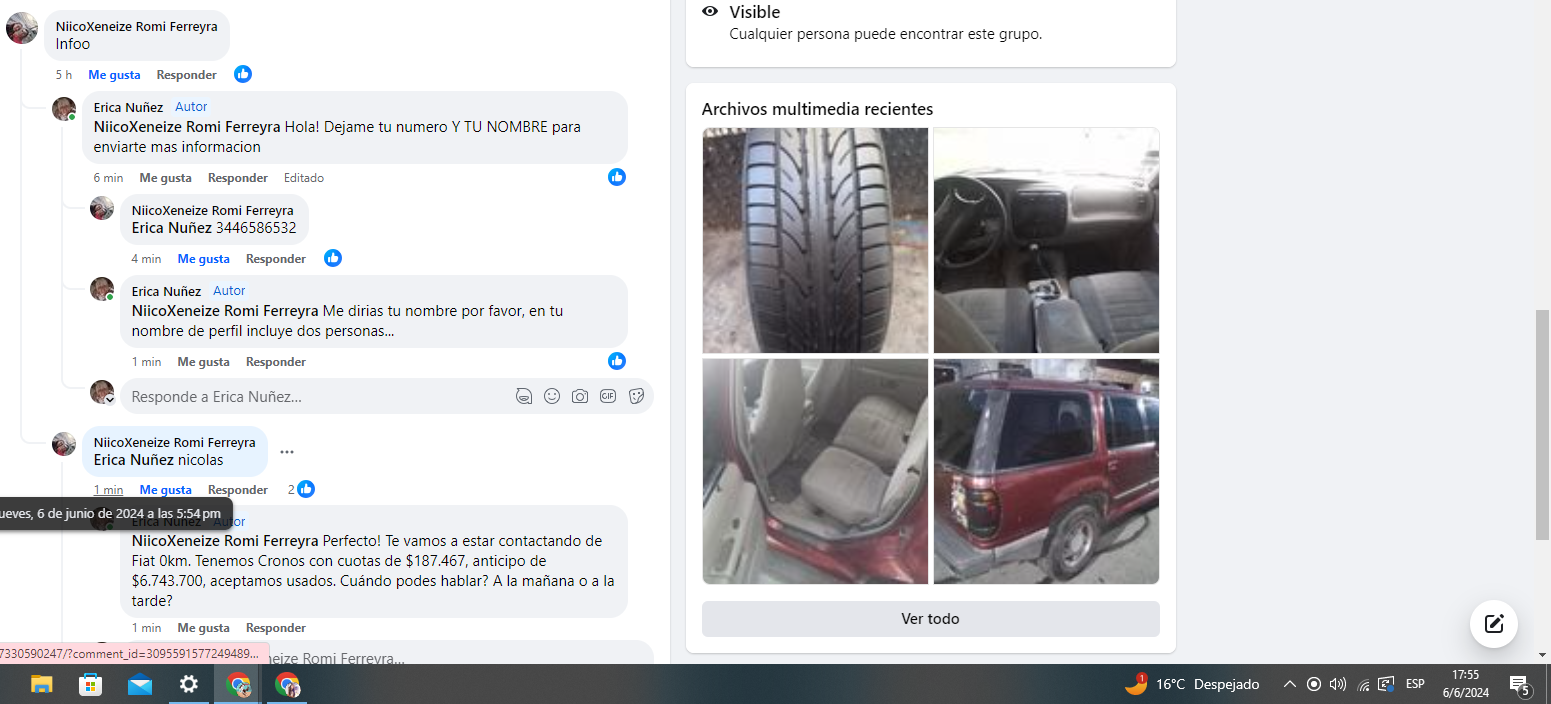
Task: Tap 'Ver todo' to see all media
Action: coord(930,619)
